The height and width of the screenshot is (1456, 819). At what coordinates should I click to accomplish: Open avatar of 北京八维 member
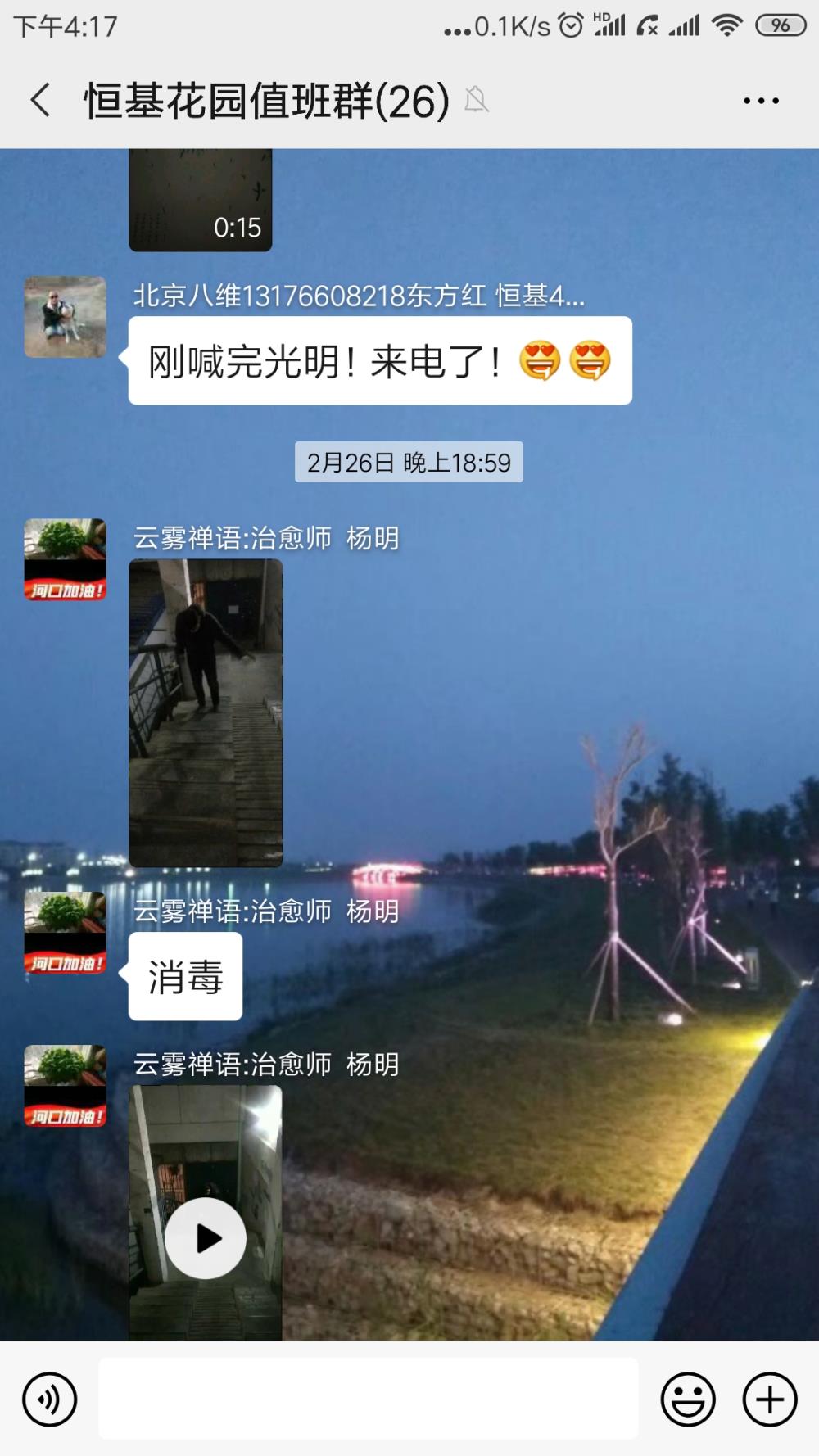tap(66, 317)
